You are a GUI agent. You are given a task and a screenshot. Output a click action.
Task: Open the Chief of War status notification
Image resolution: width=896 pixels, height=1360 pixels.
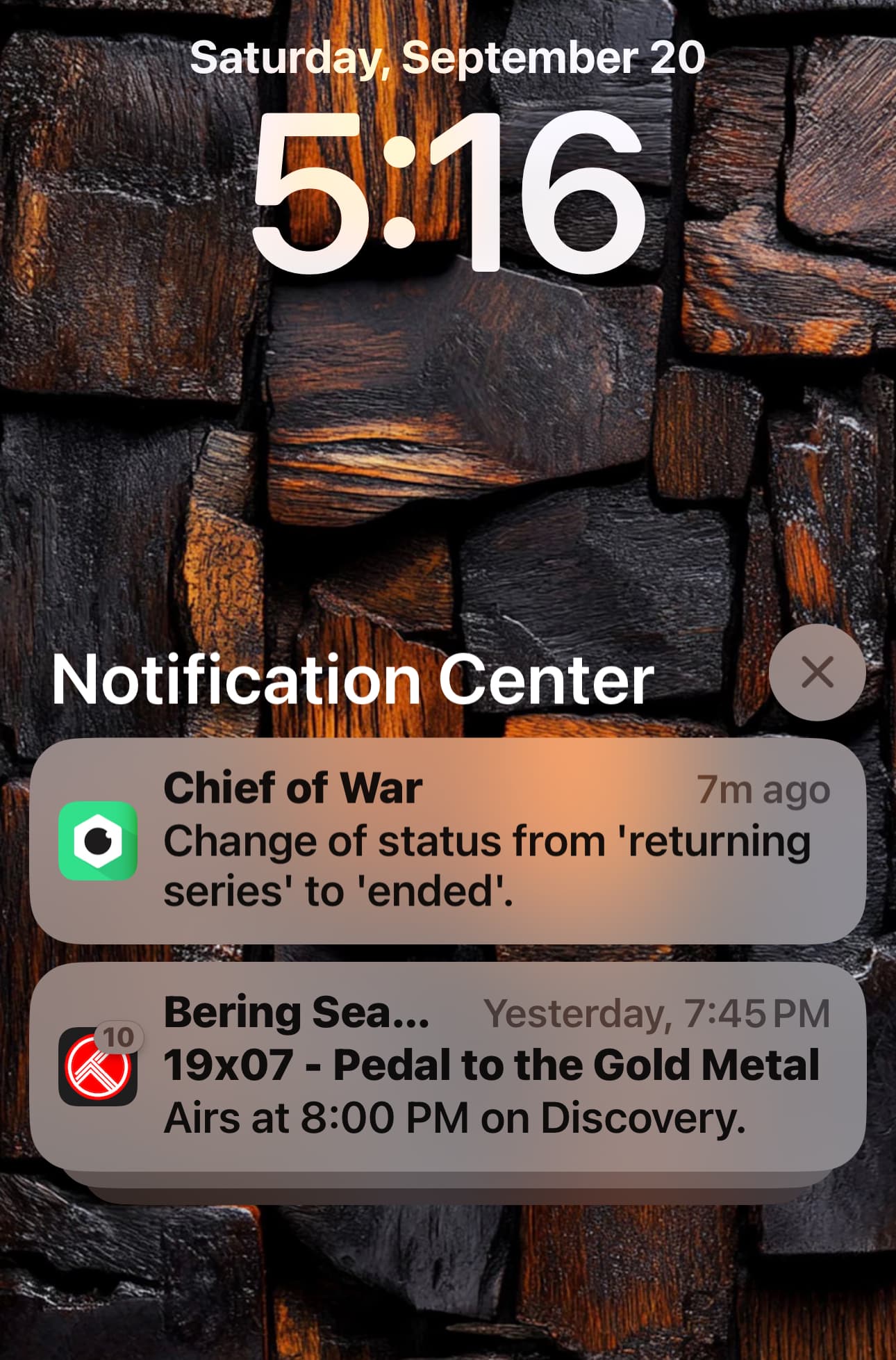tap(447, 840)
